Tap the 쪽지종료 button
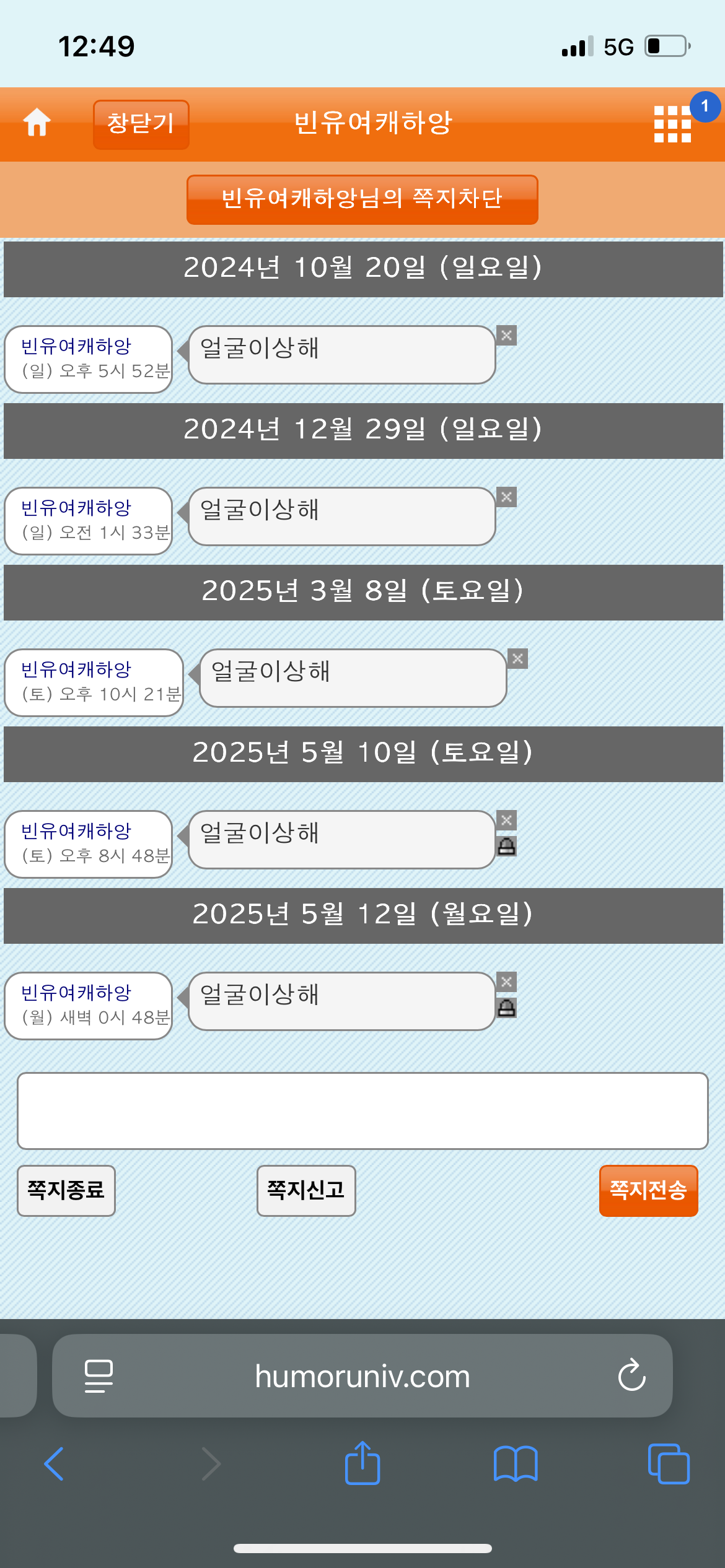This screenshot has height=1568, width=725. [x=66, y=1190]
